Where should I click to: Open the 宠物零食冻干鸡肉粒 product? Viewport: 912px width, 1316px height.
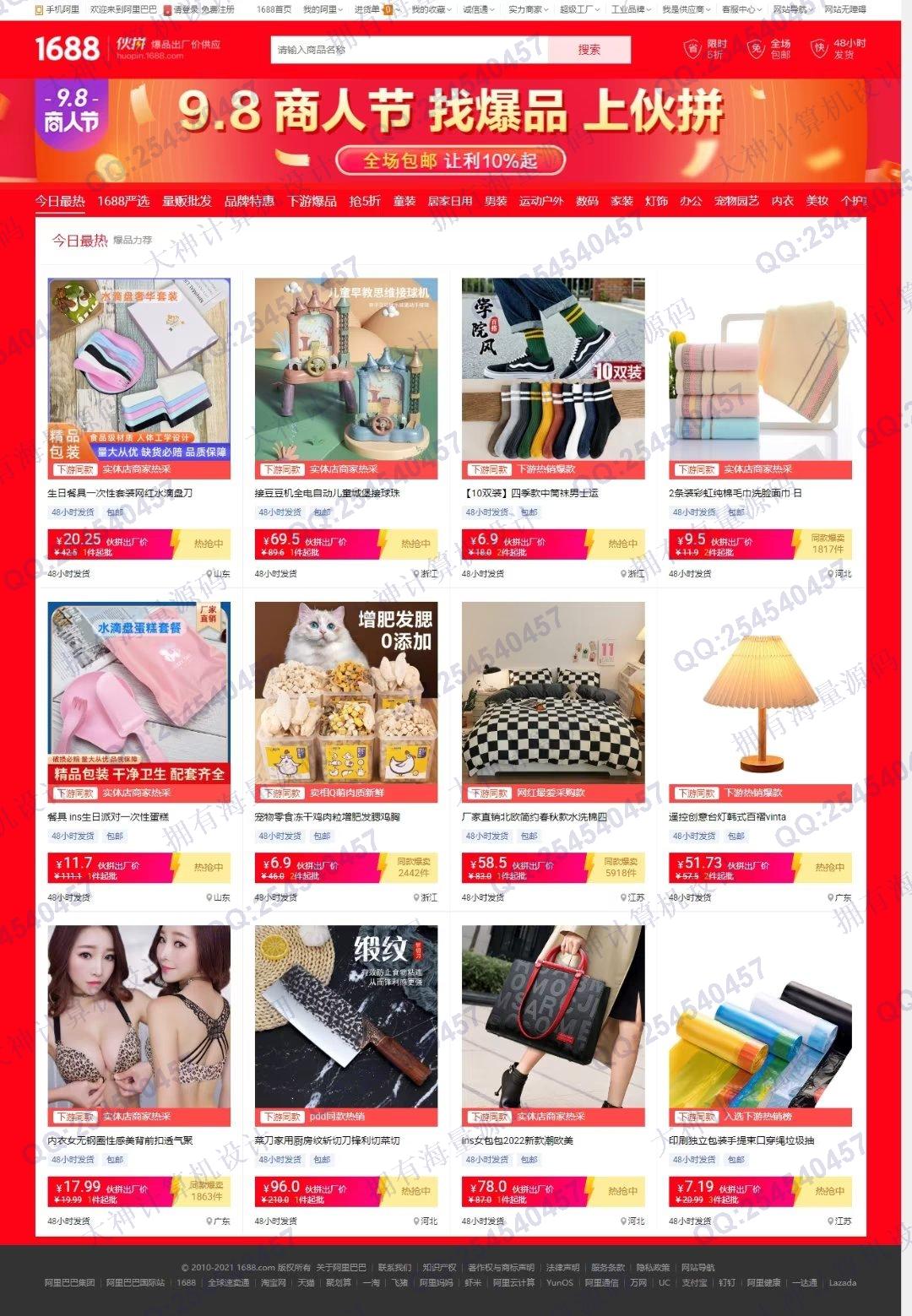coord(345,692)
